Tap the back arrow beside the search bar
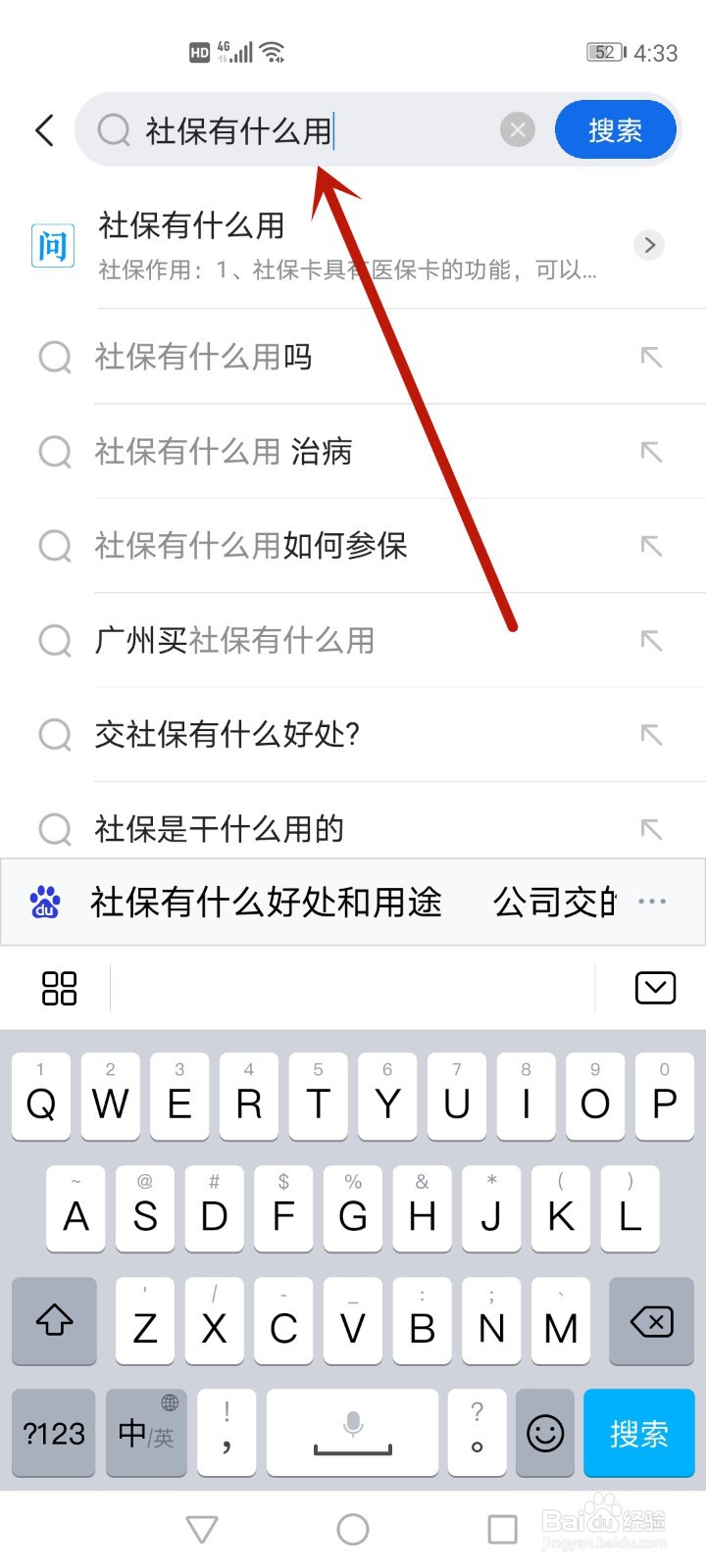Viewport: 706px width, 1568px height. [43, 129]
